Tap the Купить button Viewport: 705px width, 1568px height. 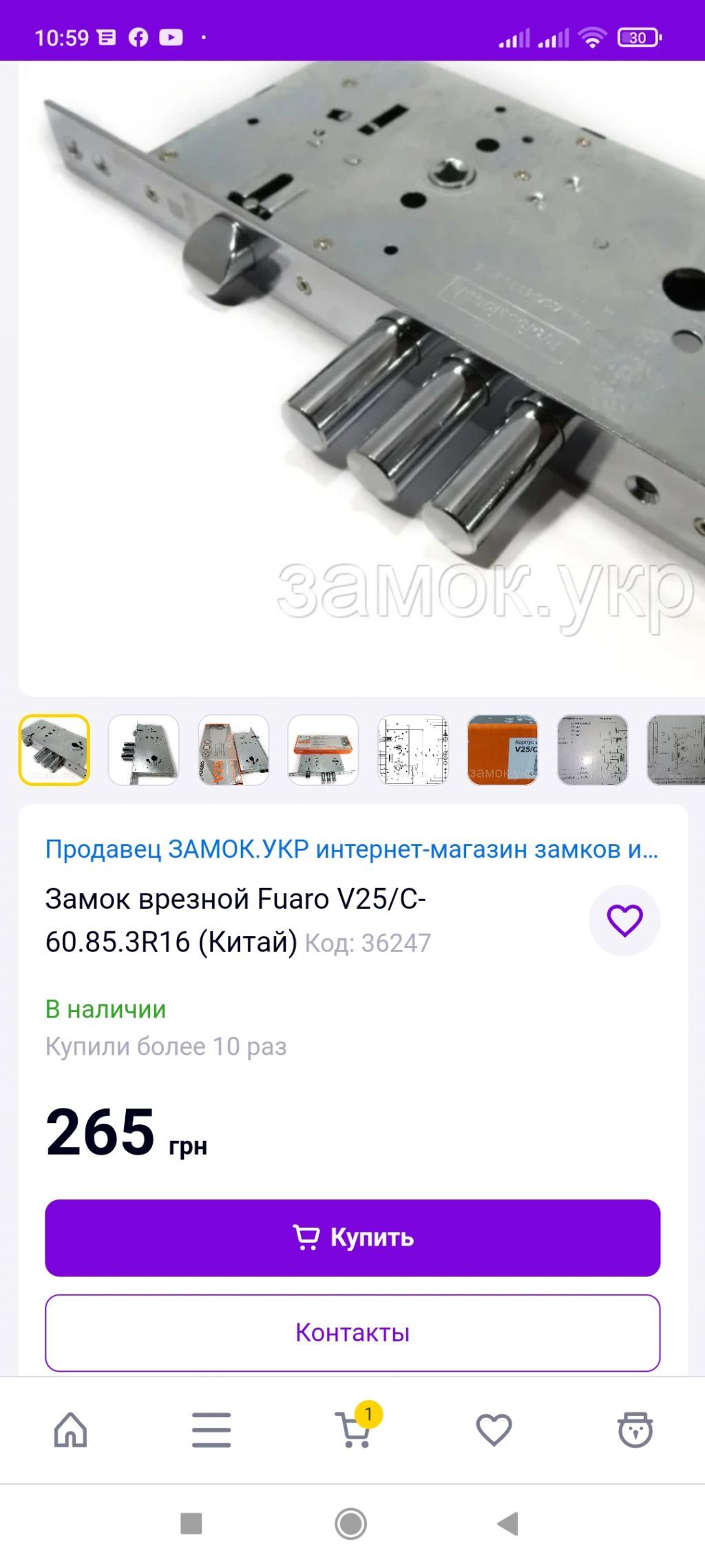pyautogui.click(x=352, y=1237)
